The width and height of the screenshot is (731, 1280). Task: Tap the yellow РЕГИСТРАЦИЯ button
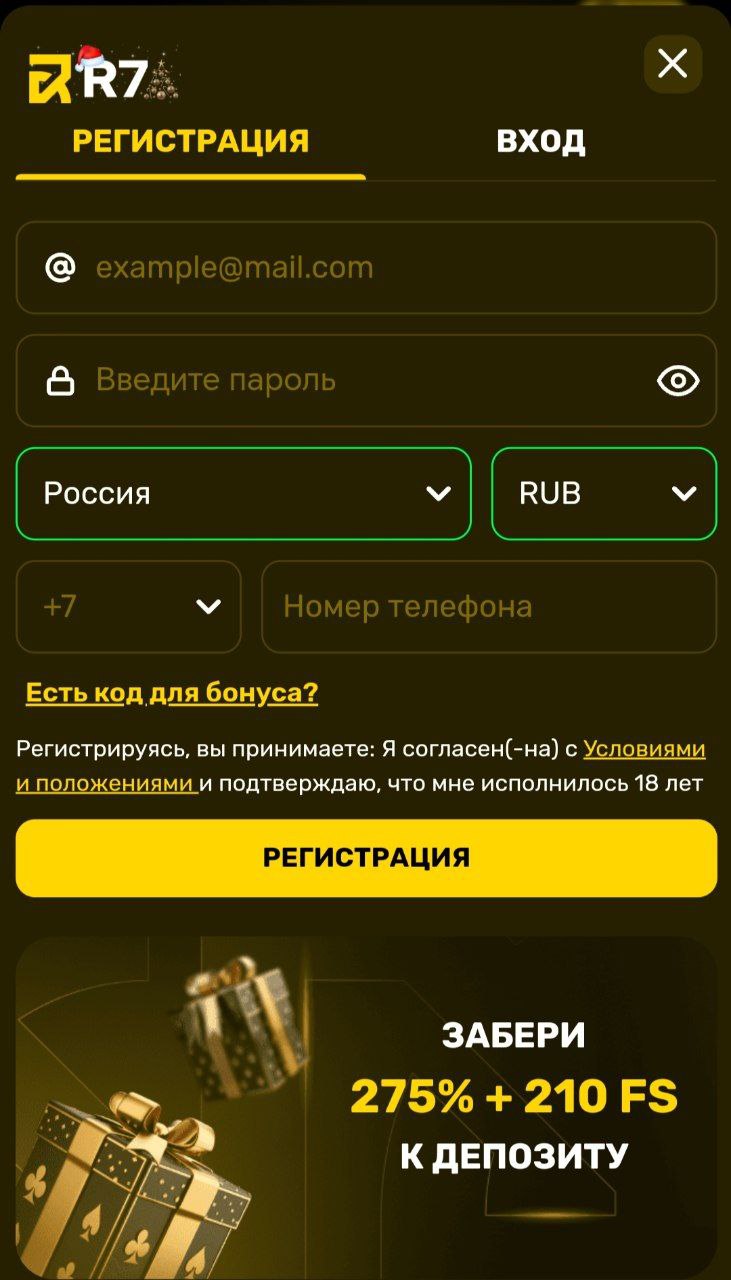coord(366,858)
